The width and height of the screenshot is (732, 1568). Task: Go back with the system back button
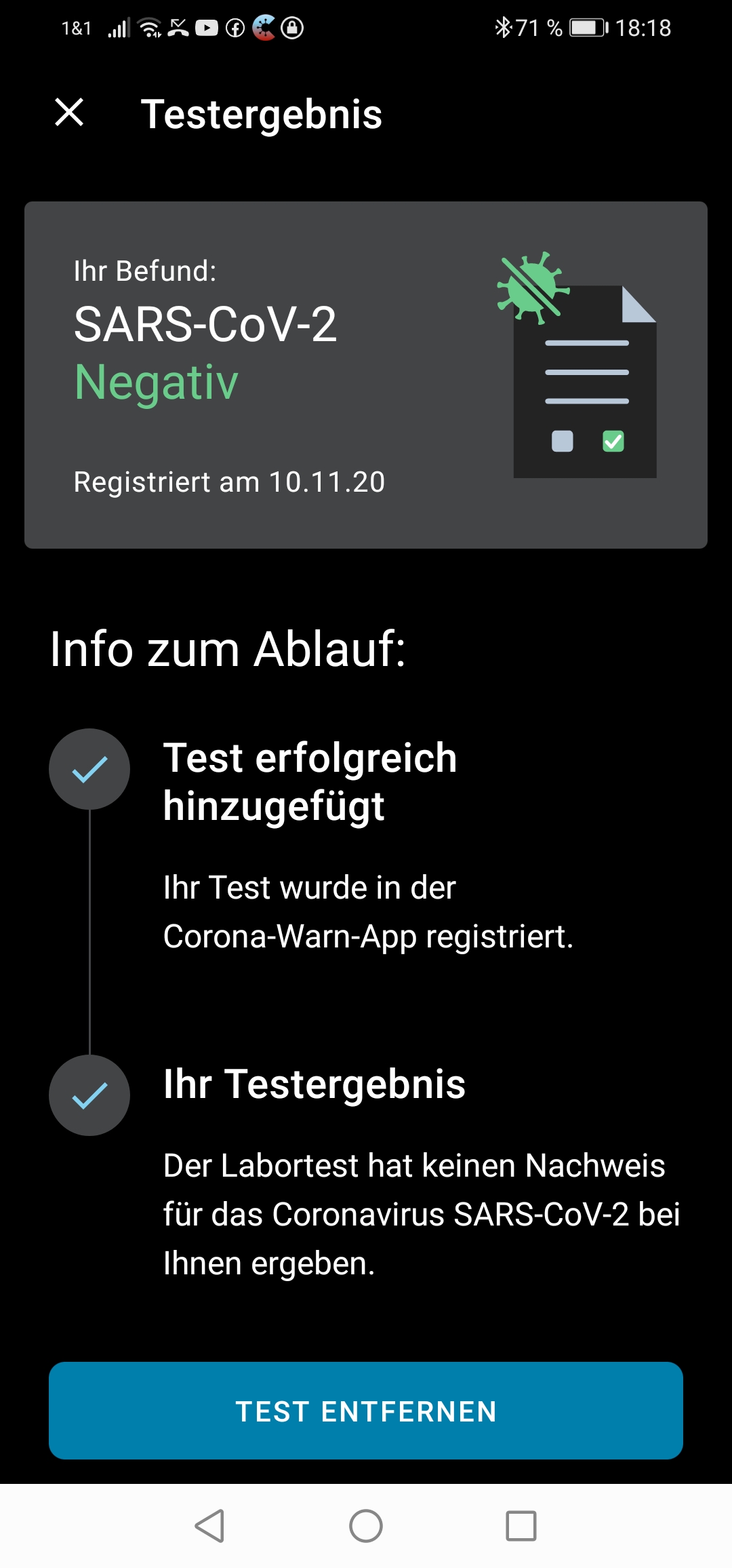pos(210,1526)
